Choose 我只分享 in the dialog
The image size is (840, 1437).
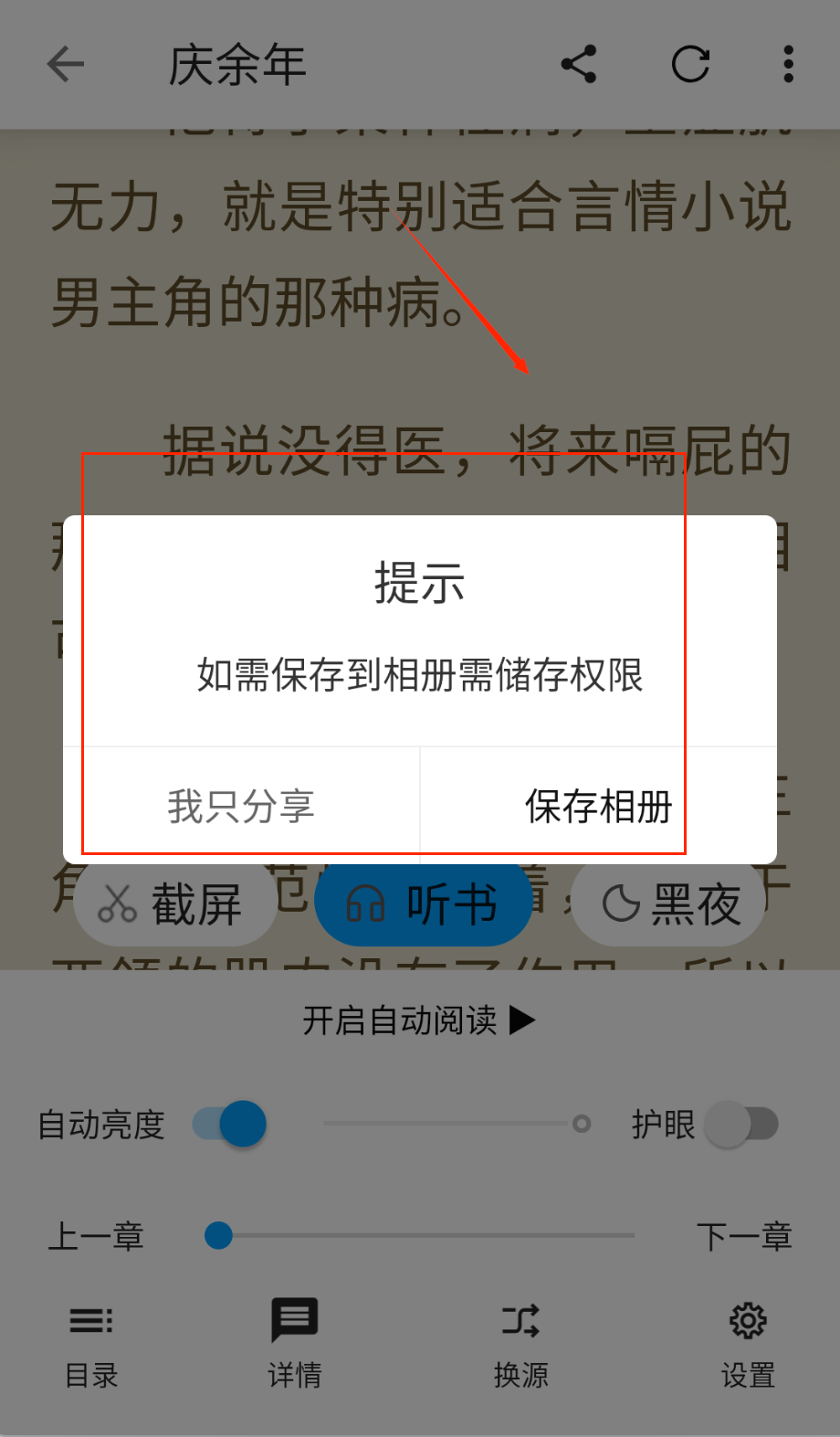(241, 806)
